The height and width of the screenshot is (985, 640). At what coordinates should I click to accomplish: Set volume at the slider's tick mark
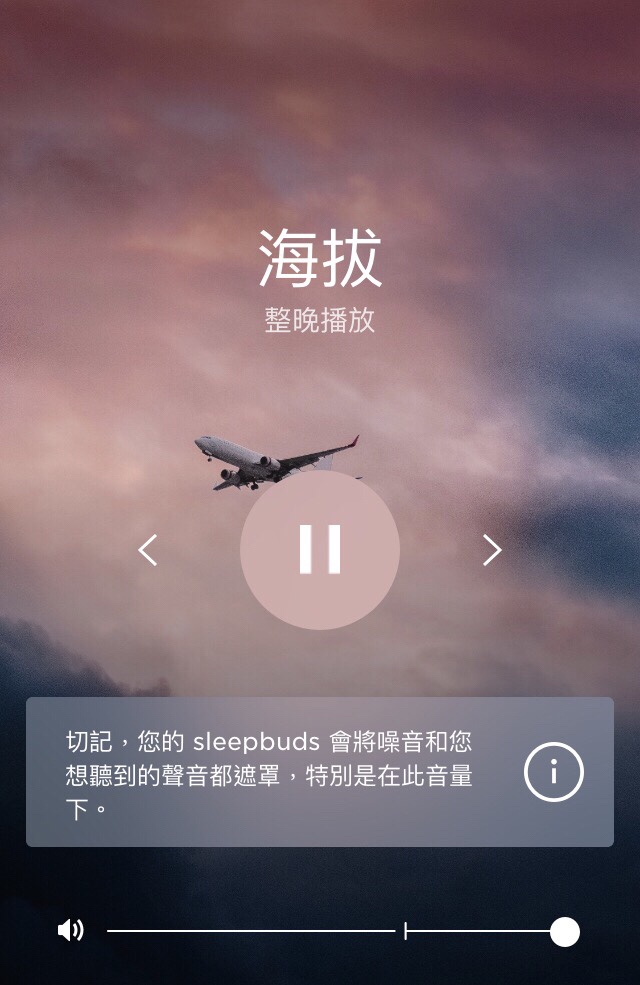click(405, 931)
